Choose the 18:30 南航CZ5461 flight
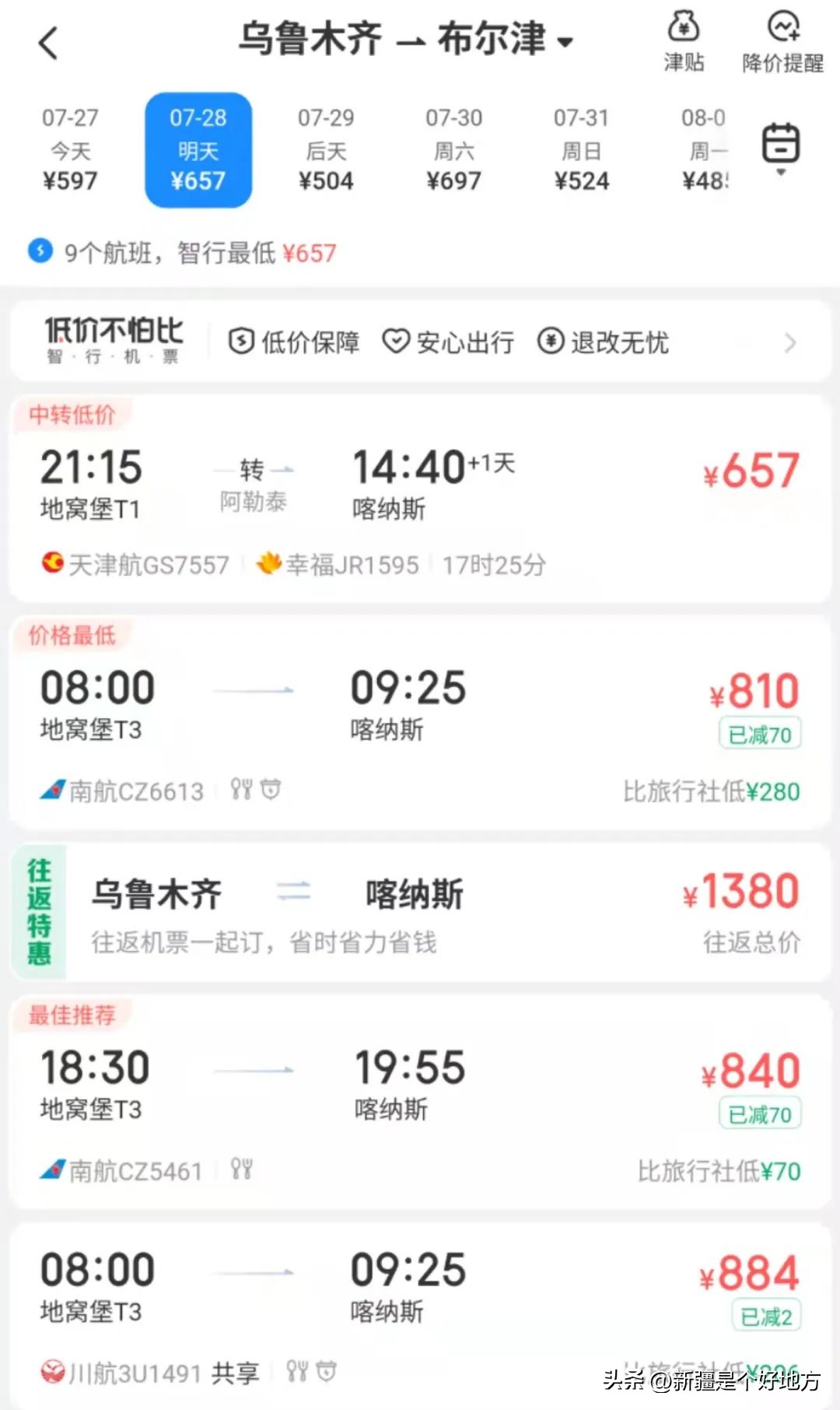Viewport: 840px width, 1410px height. point(420,1101)
